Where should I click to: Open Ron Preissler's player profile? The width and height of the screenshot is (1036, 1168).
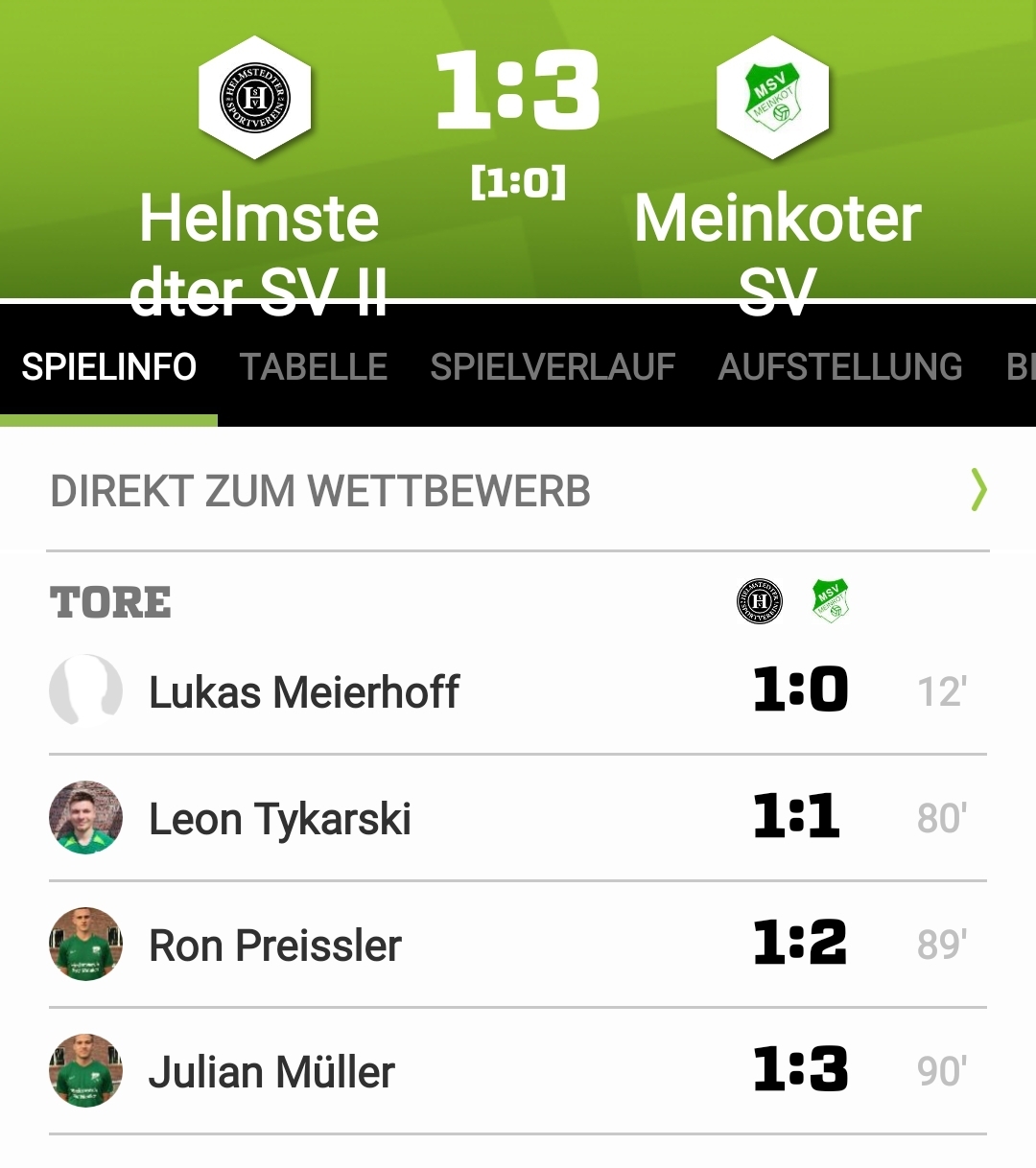point(274,946)
